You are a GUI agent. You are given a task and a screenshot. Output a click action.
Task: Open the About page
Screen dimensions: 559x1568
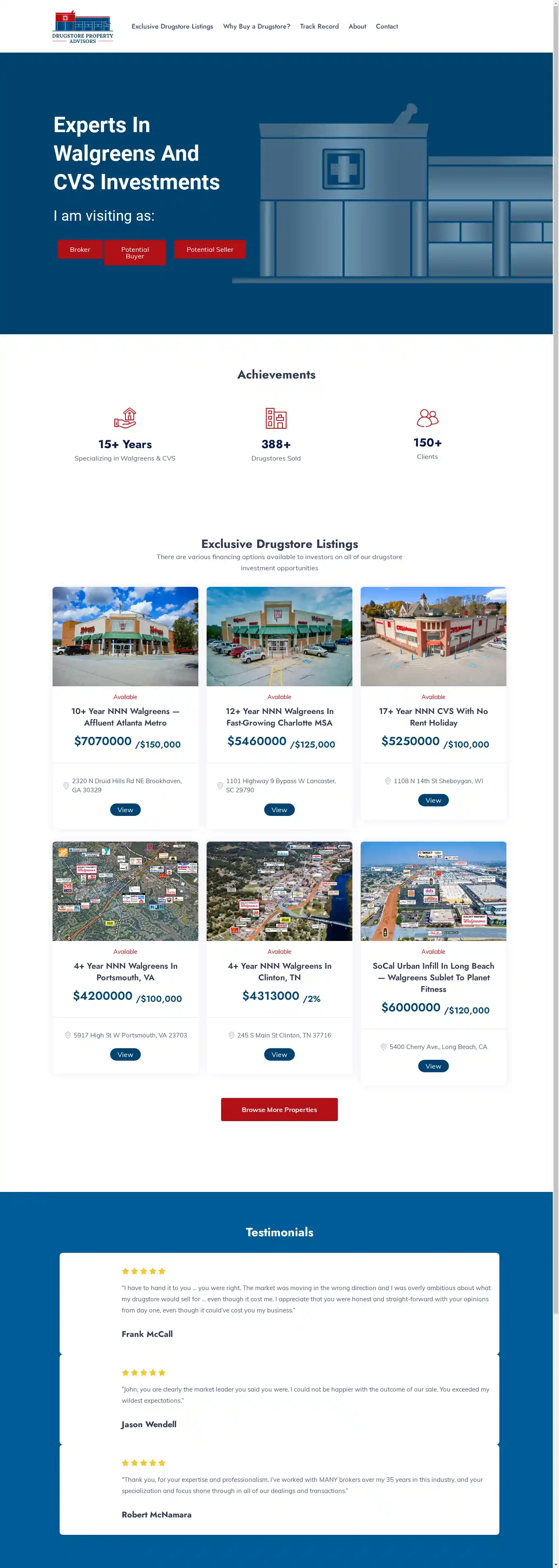point(357,26)
